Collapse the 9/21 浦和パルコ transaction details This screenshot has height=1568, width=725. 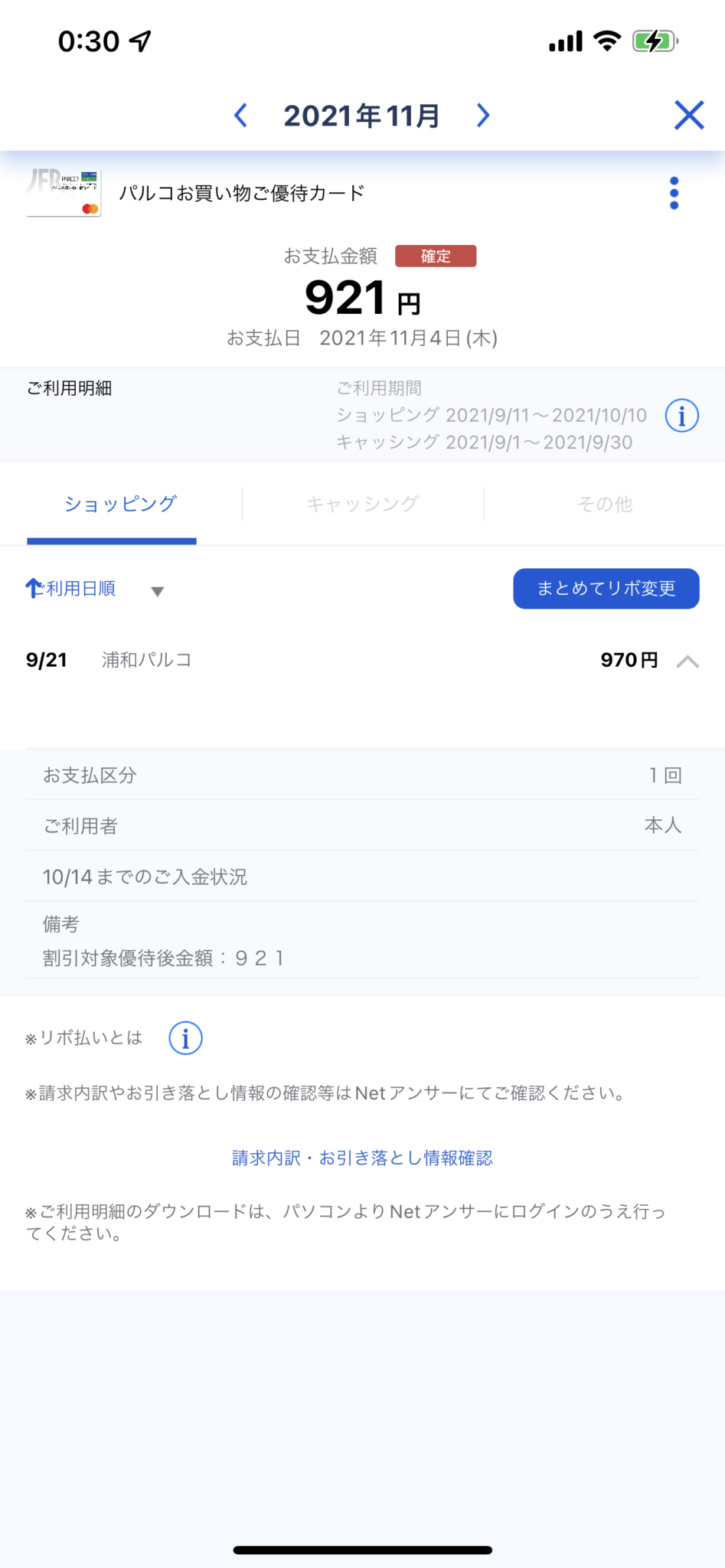pyautogui.click(x=688, y=660)
